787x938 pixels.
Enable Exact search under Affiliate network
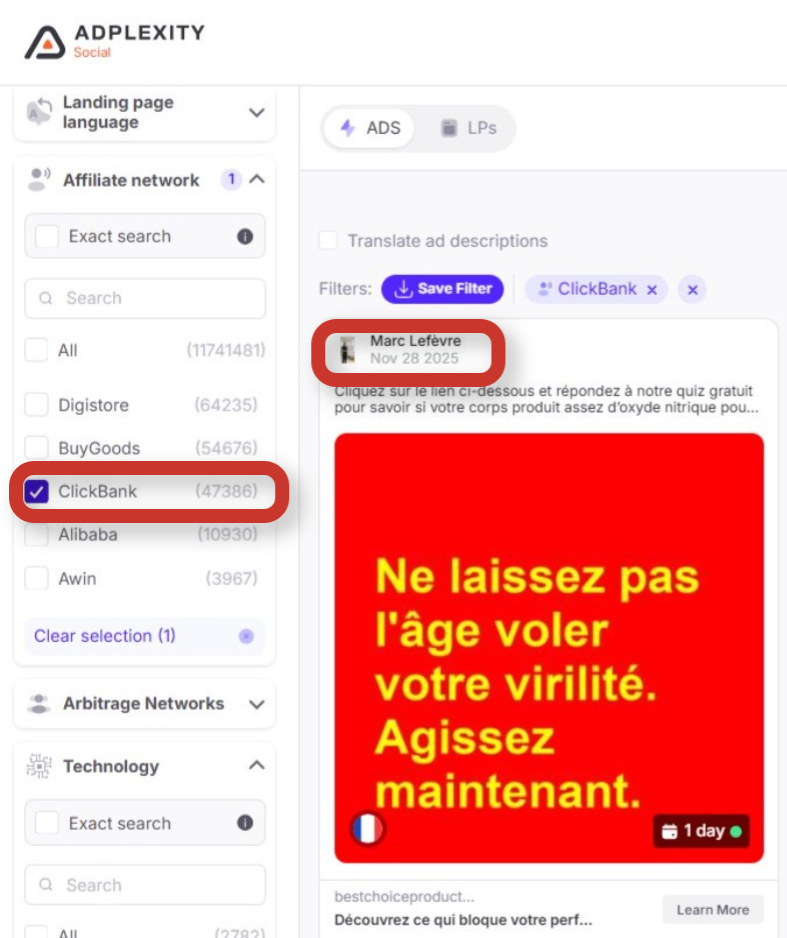pos(47,237)
